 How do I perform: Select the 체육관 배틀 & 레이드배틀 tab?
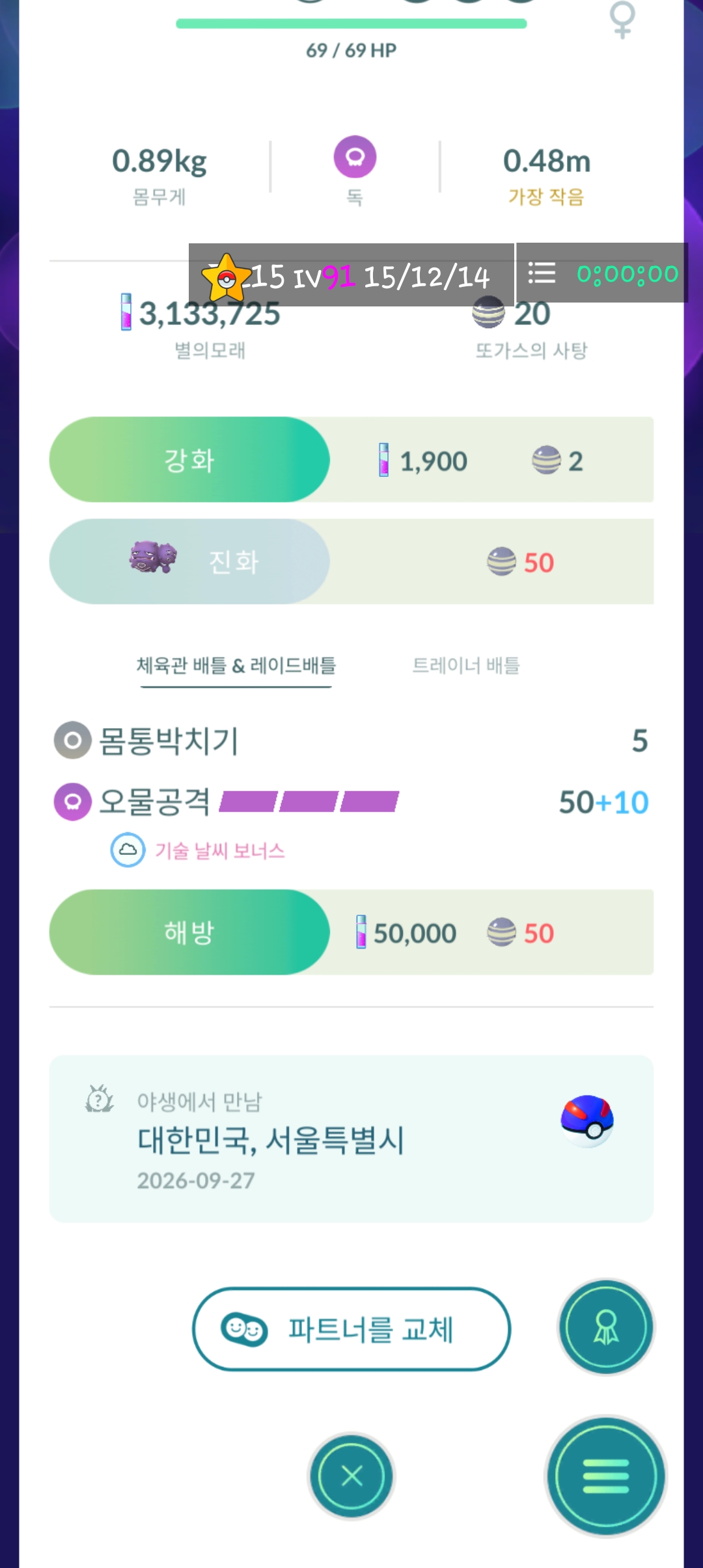[x=236, y=666]
